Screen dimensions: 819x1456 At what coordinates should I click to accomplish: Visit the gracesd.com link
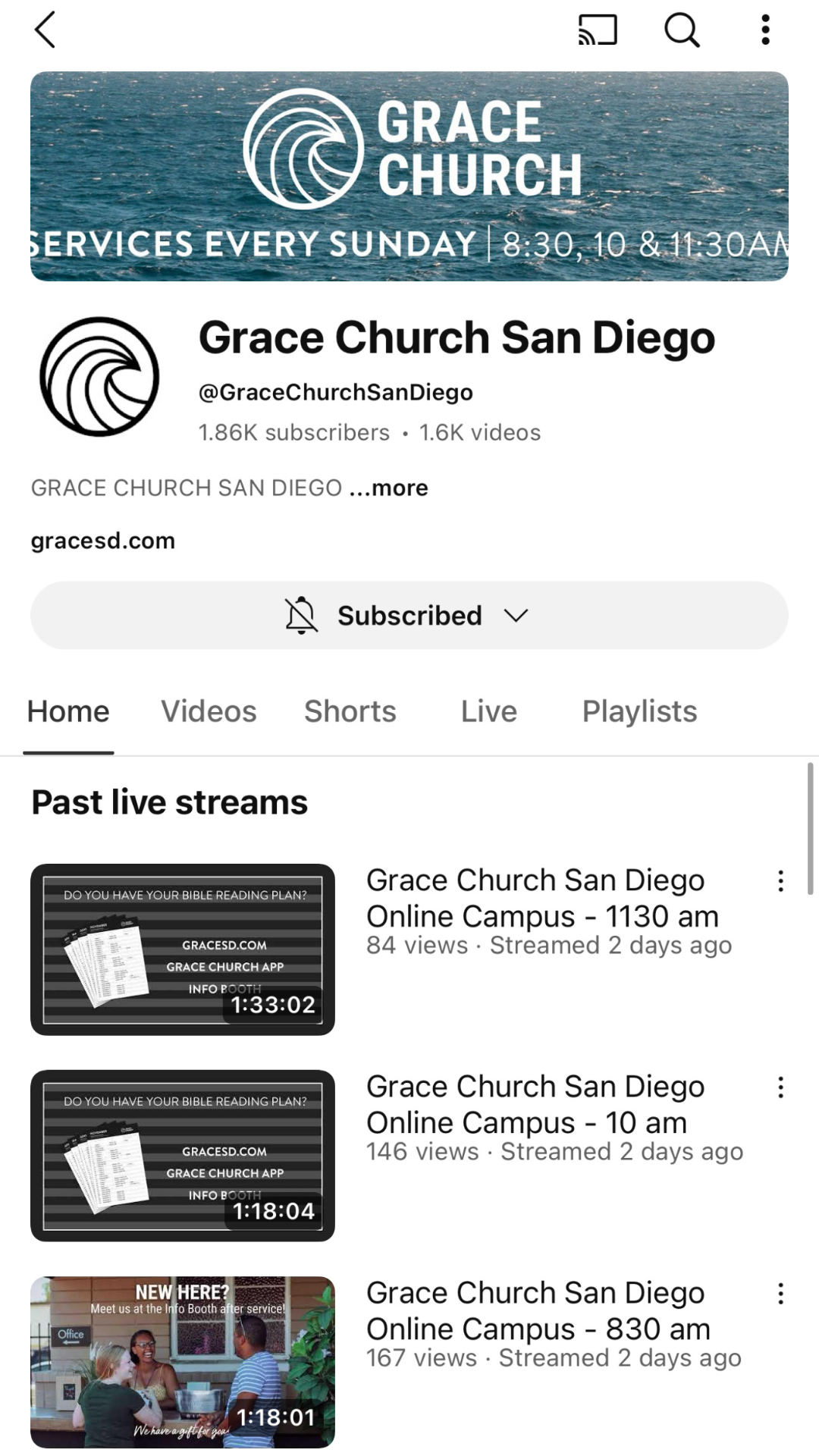[x=103, y=541]
